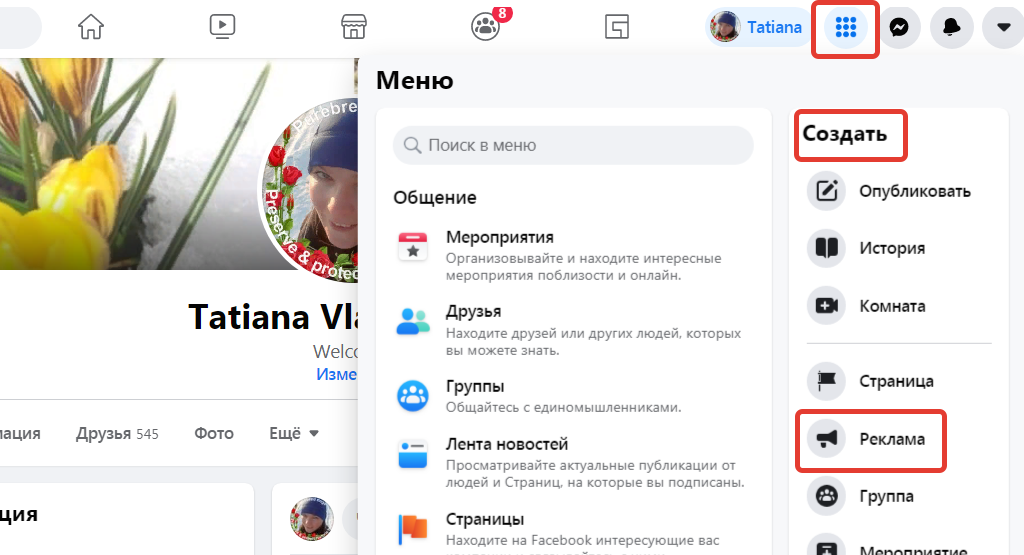Create a new Страница
This screenshot has width=1024, height=555.
pos(895,381)
